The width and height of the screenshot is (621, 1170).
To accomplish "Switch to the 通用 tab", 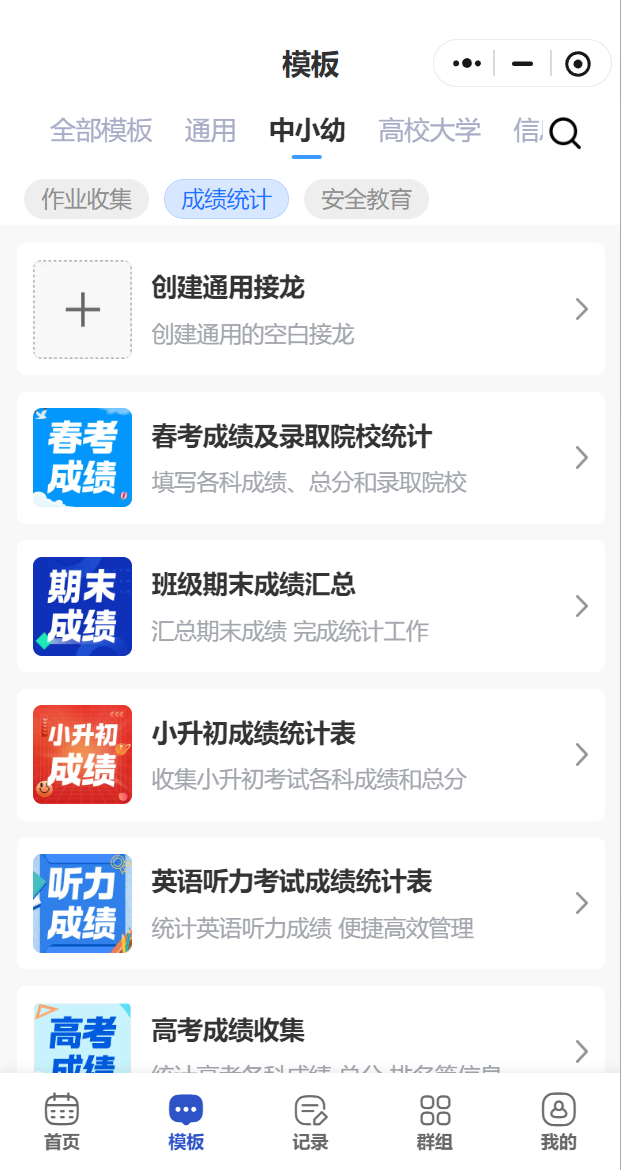I will pyautogui.click(x=210, y=130).
